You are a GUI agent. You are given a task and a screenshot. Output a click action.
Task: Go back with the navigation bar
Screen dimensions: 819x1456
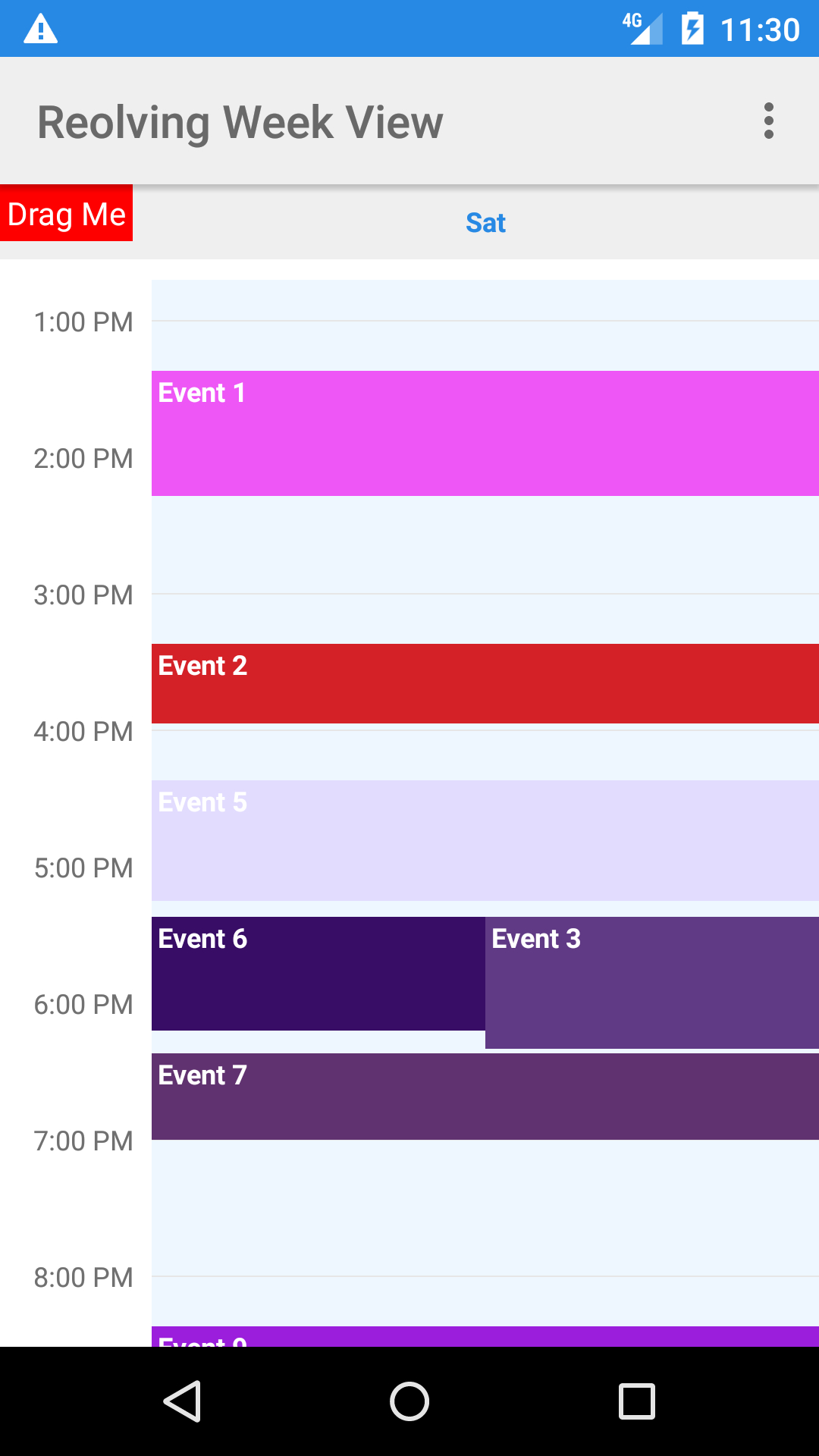pos(182,1401)
